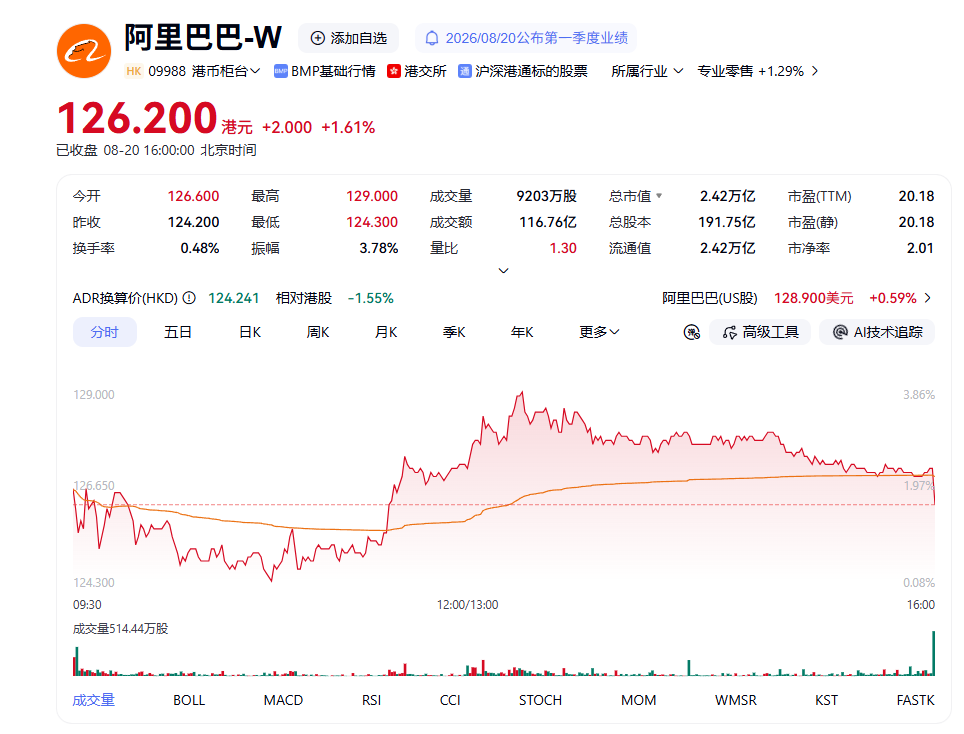Open the 阿里巴巴 (US股) quote

click(x=797, y=298)
